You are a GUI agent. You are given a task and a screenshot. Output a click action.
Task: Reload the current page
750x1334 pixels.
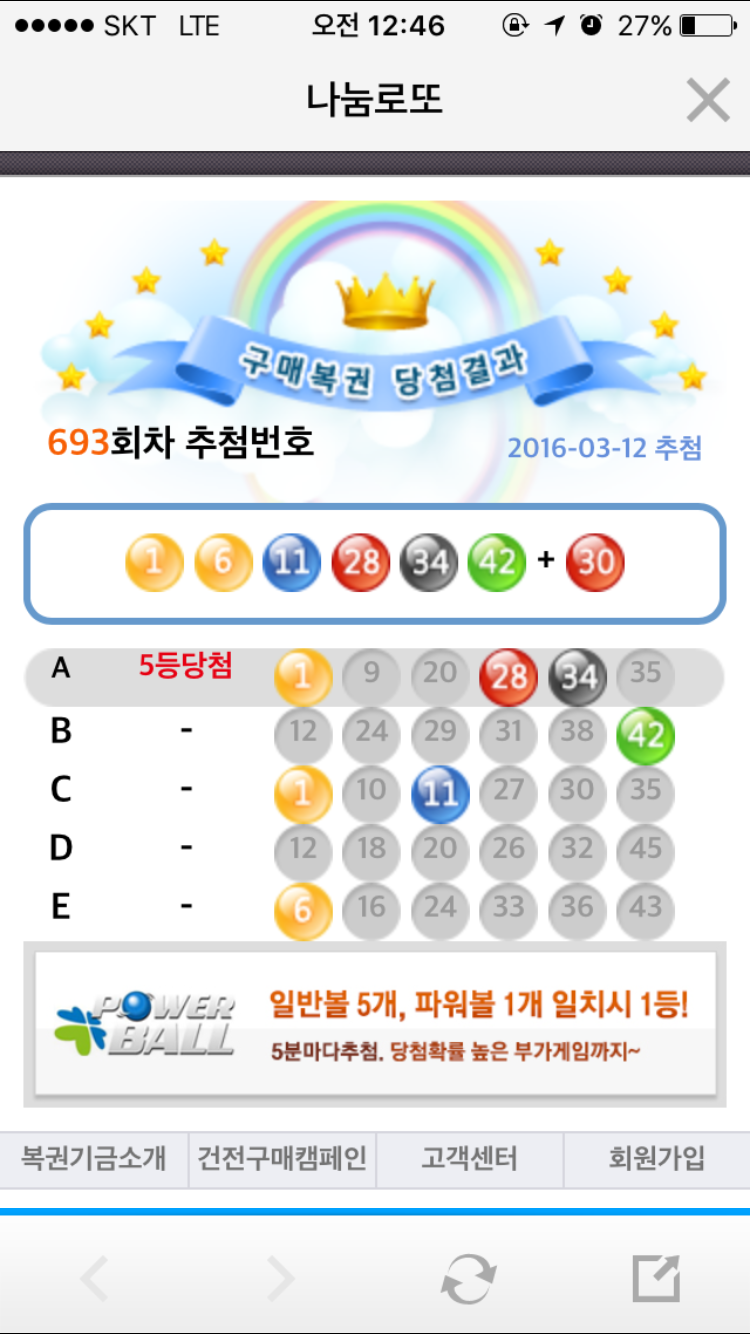click(x=468, y=1278)
